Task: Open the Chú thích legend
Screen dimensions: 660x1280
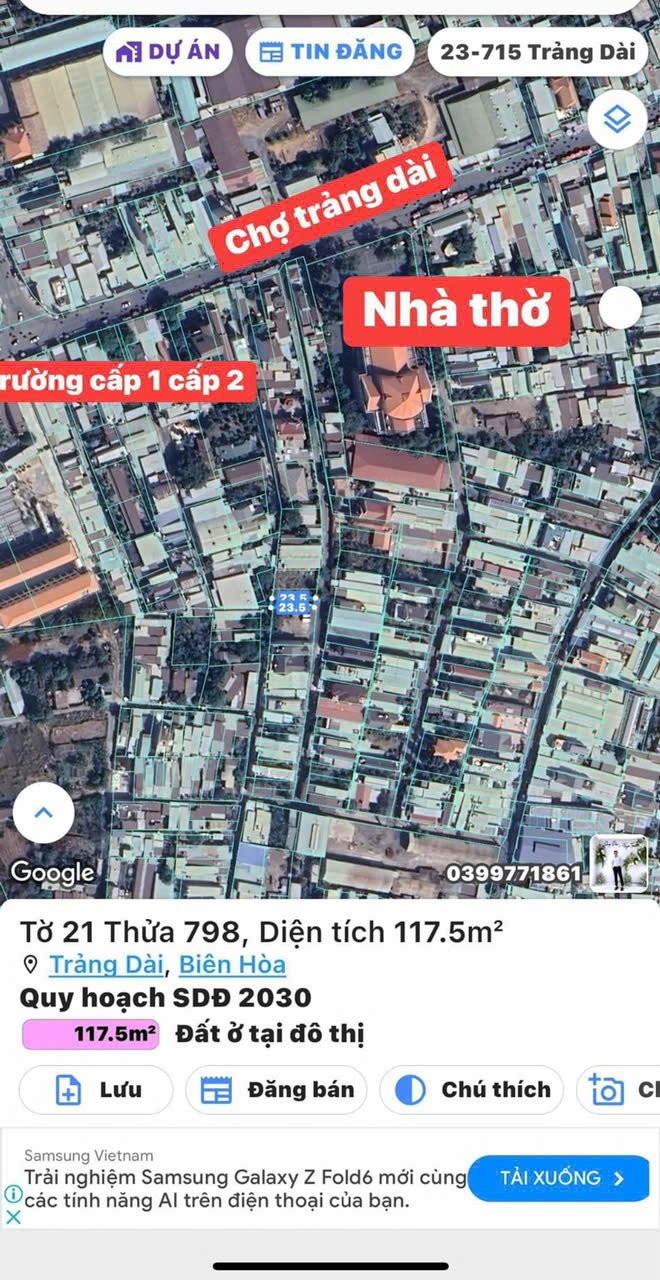Action: (x=472, y=1090)
